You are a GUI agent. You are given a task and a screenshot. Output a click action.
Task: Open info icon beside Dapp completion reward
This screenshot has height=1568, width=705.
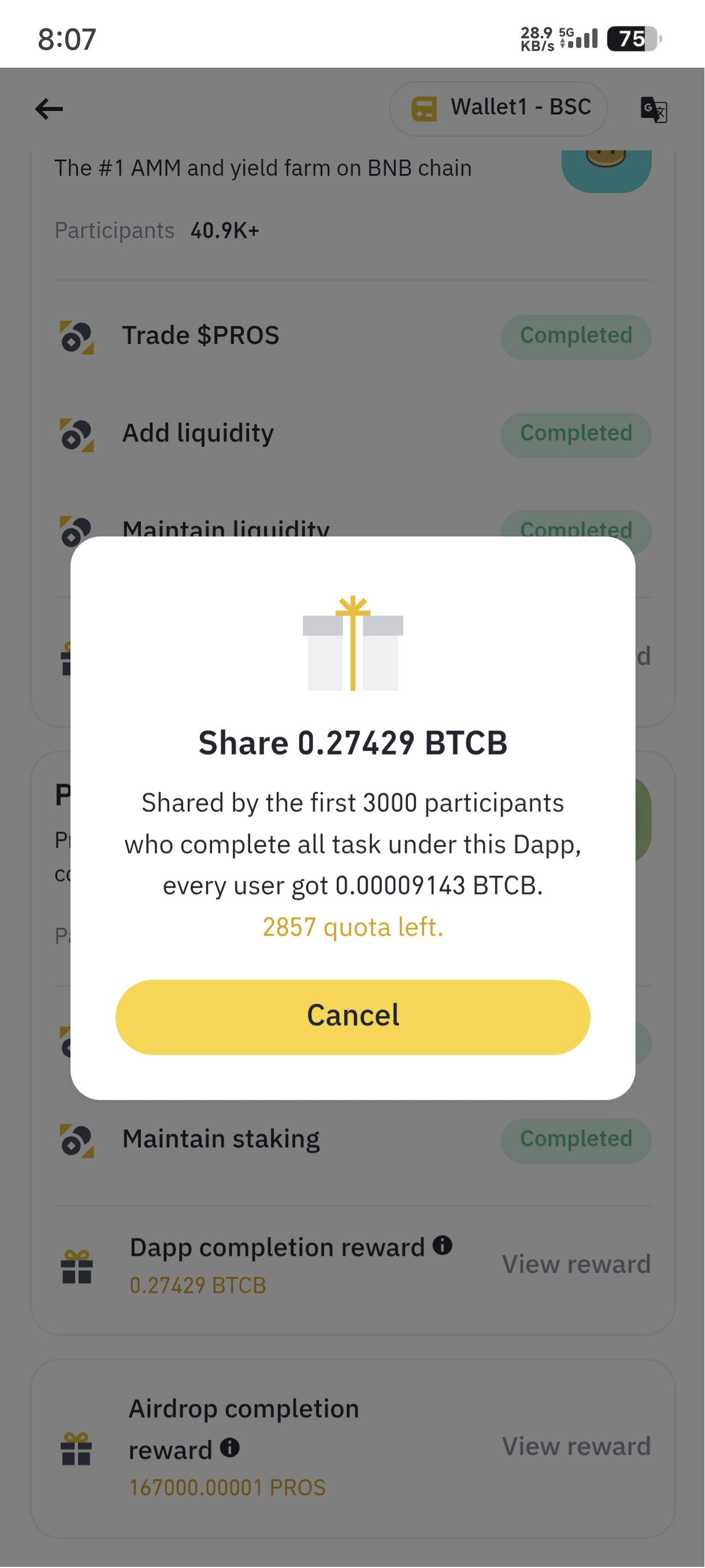tap(442, 1245)
